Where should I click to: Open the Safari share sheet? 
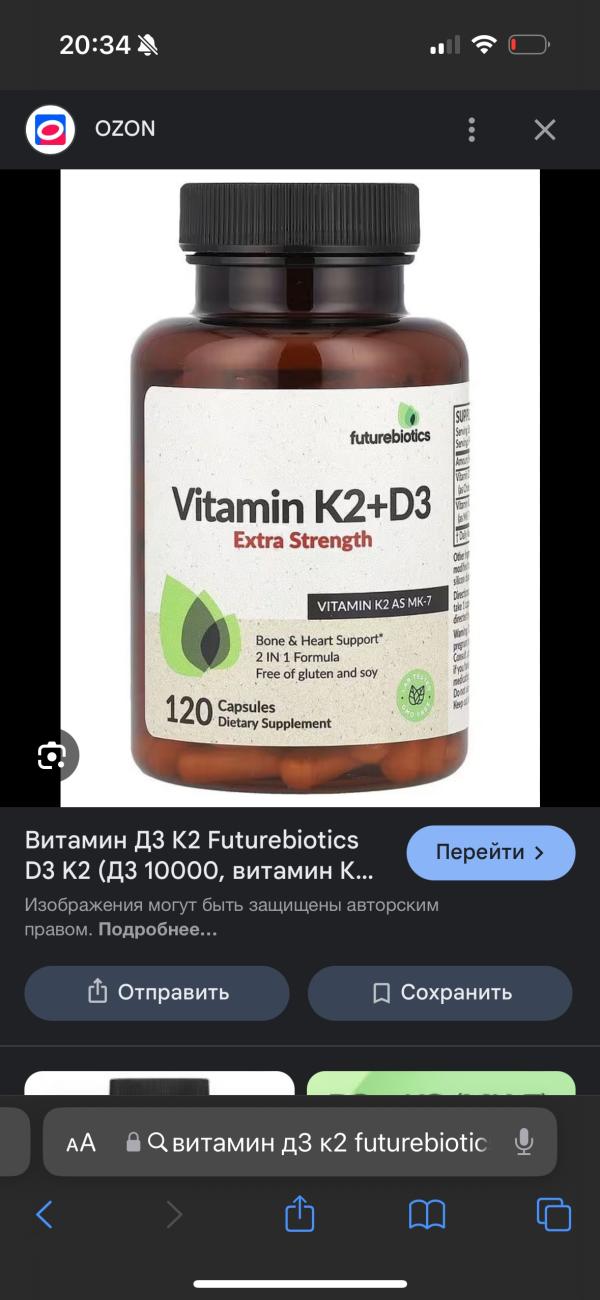pyautogui.click(x=300, y=1215)
